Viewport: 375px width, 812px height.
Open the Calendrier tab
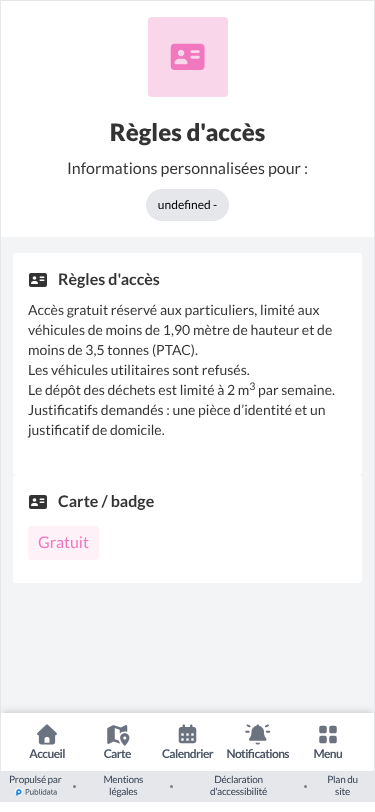[188, 742]
